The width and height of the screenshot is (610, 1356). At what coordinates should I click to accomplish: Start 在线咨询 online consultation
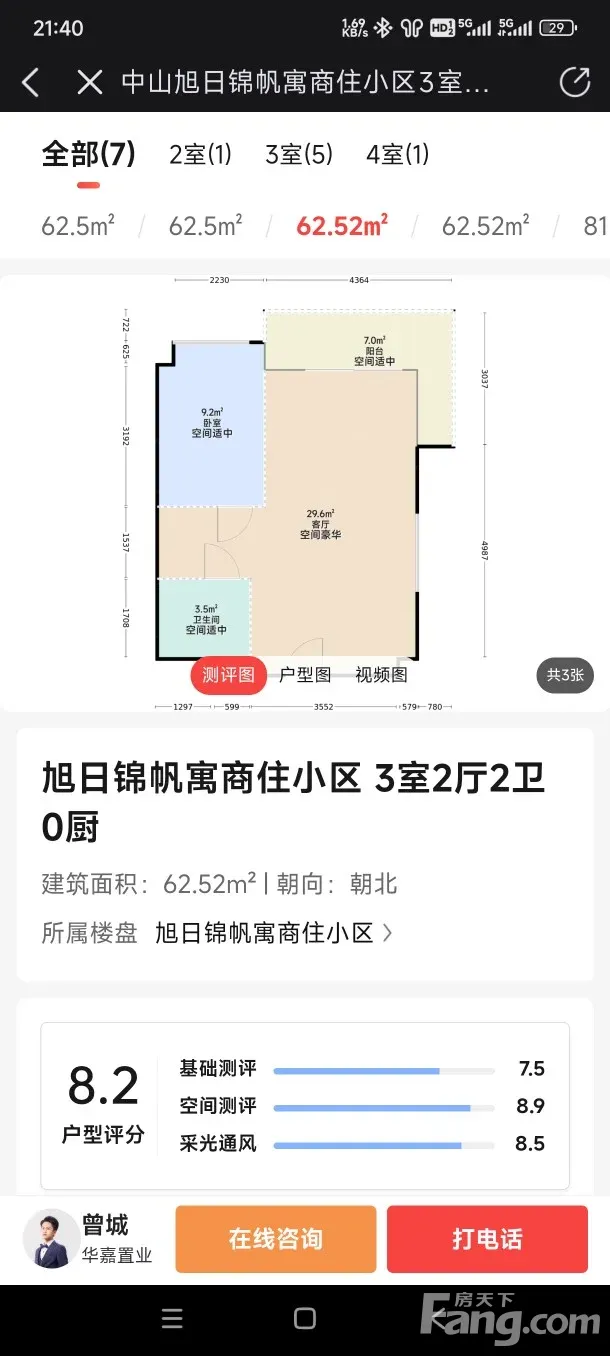[x=276, y=1239]
